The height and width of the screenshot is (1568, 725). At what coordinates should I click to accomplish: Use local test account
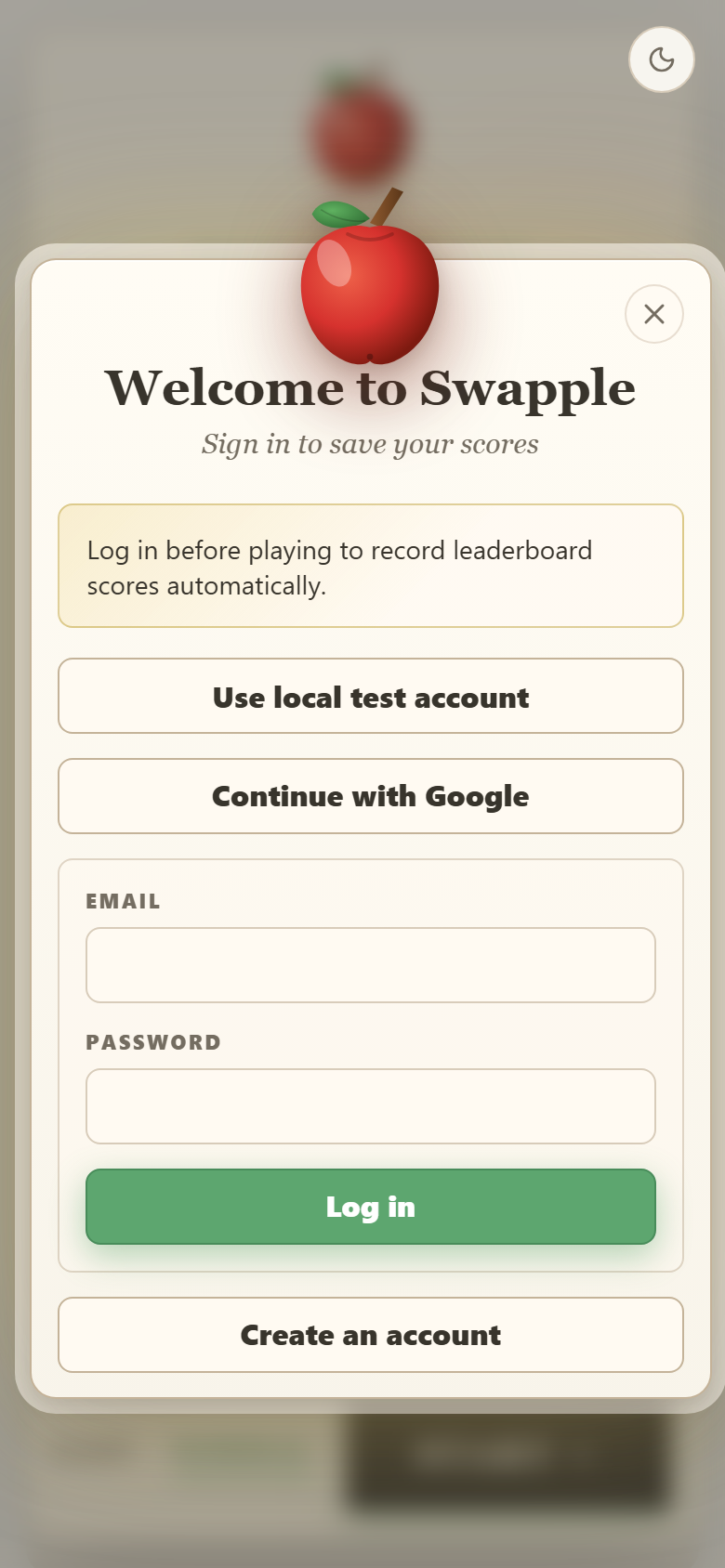point(371,696)
